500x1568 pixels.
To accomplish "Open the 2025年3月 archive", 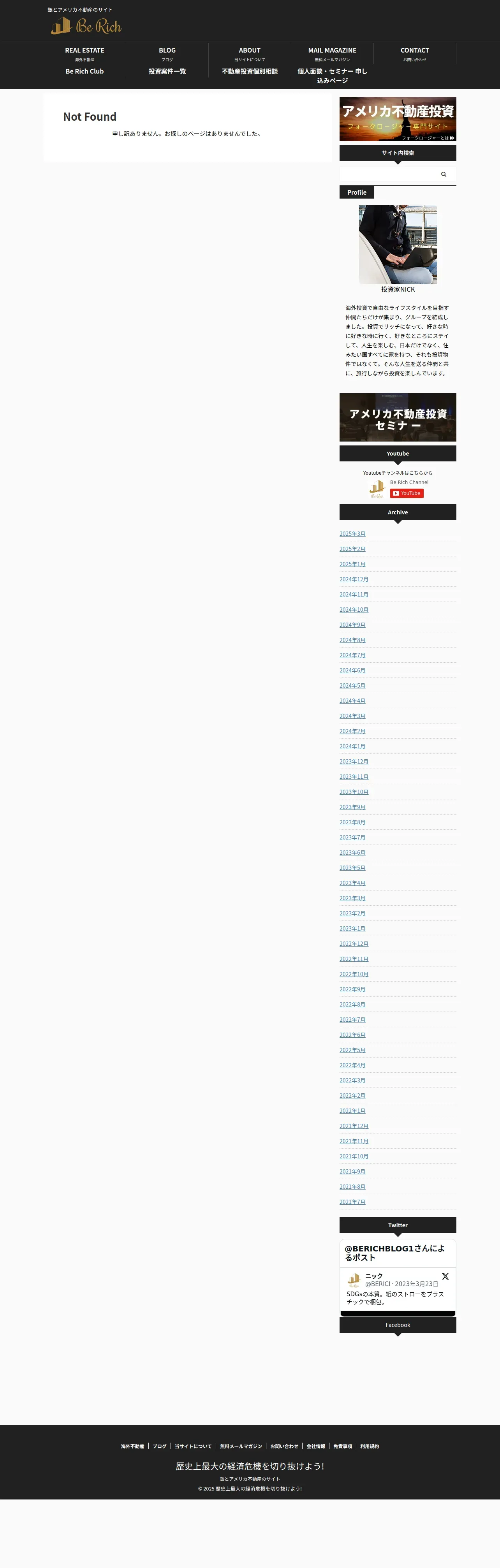I will point(353,534).
